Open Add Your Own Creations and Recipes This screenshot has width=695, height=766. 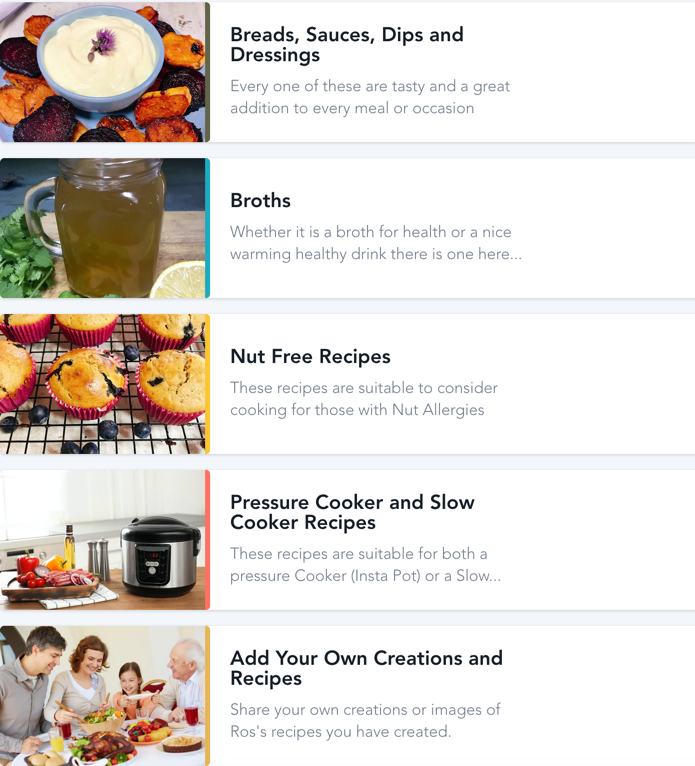coord(366,668)
